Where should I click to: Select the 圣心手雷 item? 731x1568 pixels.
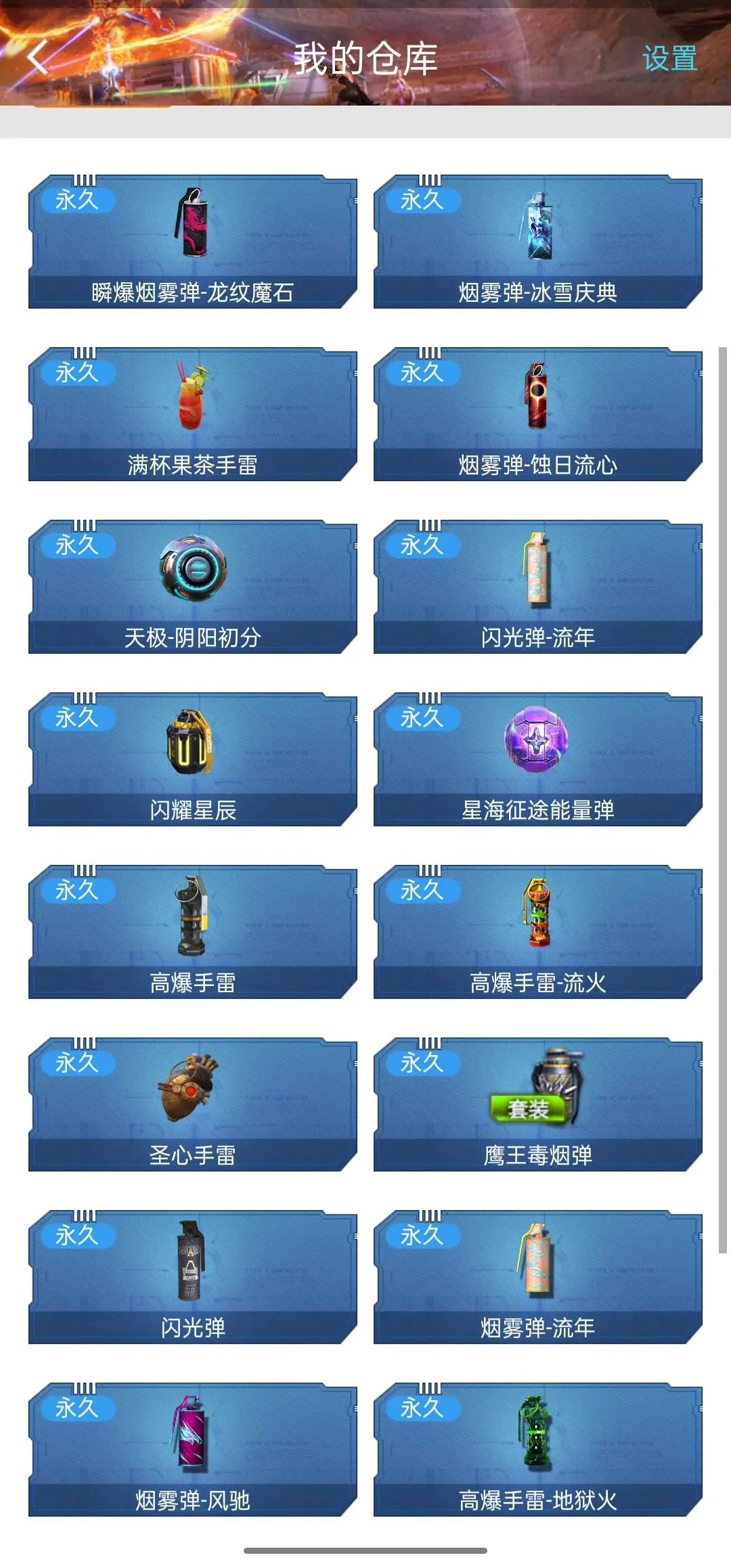pyautogui.click(x=193, y=1104)
